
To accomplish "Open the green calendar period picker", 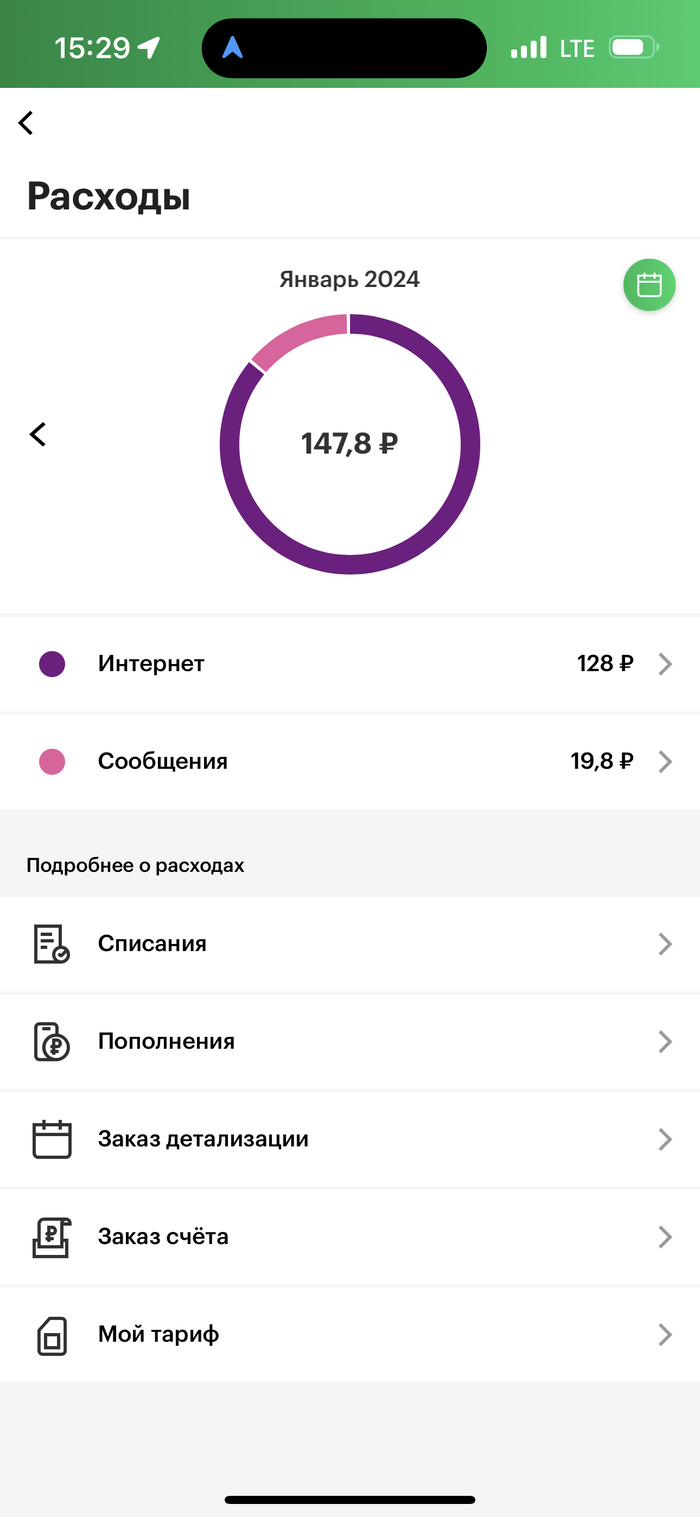I will click(x=650, y=285).
